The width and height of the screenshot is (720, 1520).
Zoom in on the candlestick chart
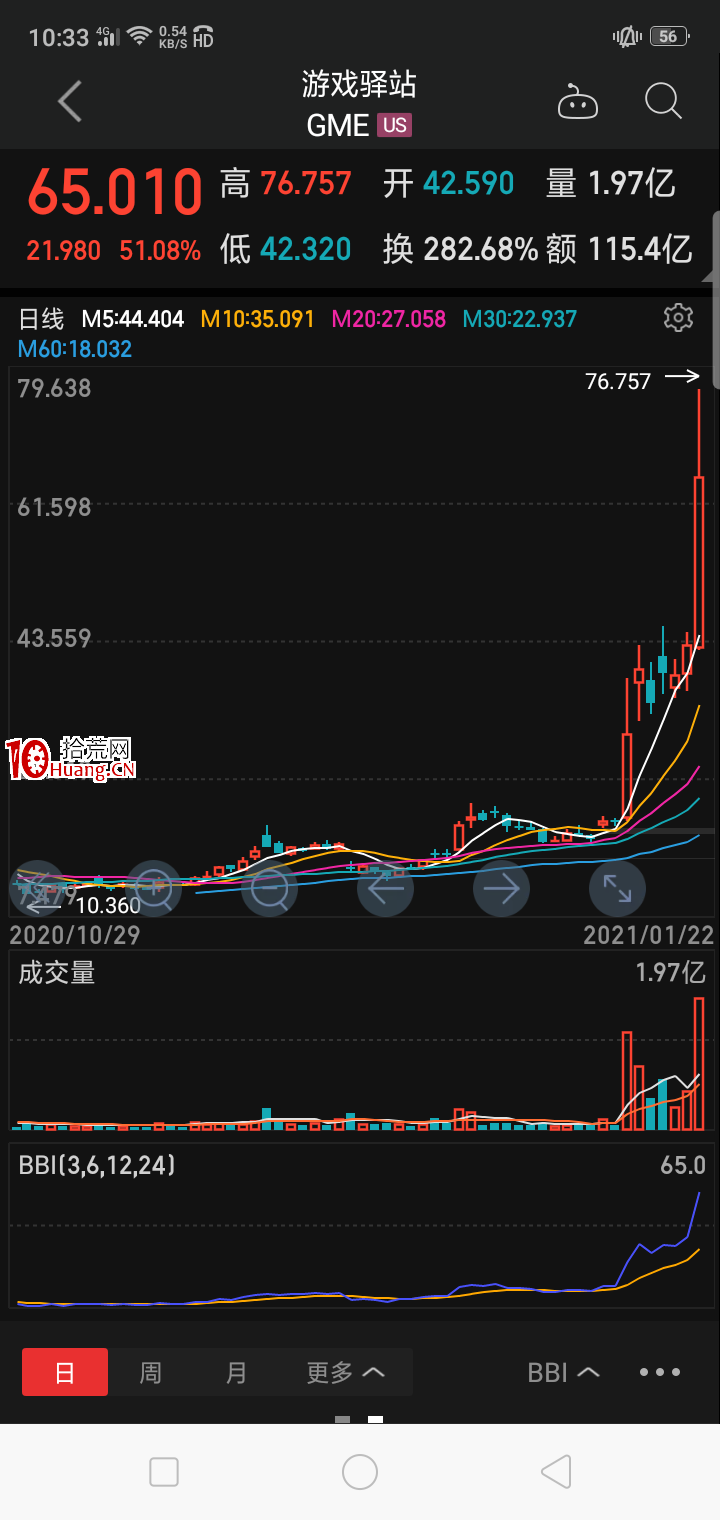[153, 888]
